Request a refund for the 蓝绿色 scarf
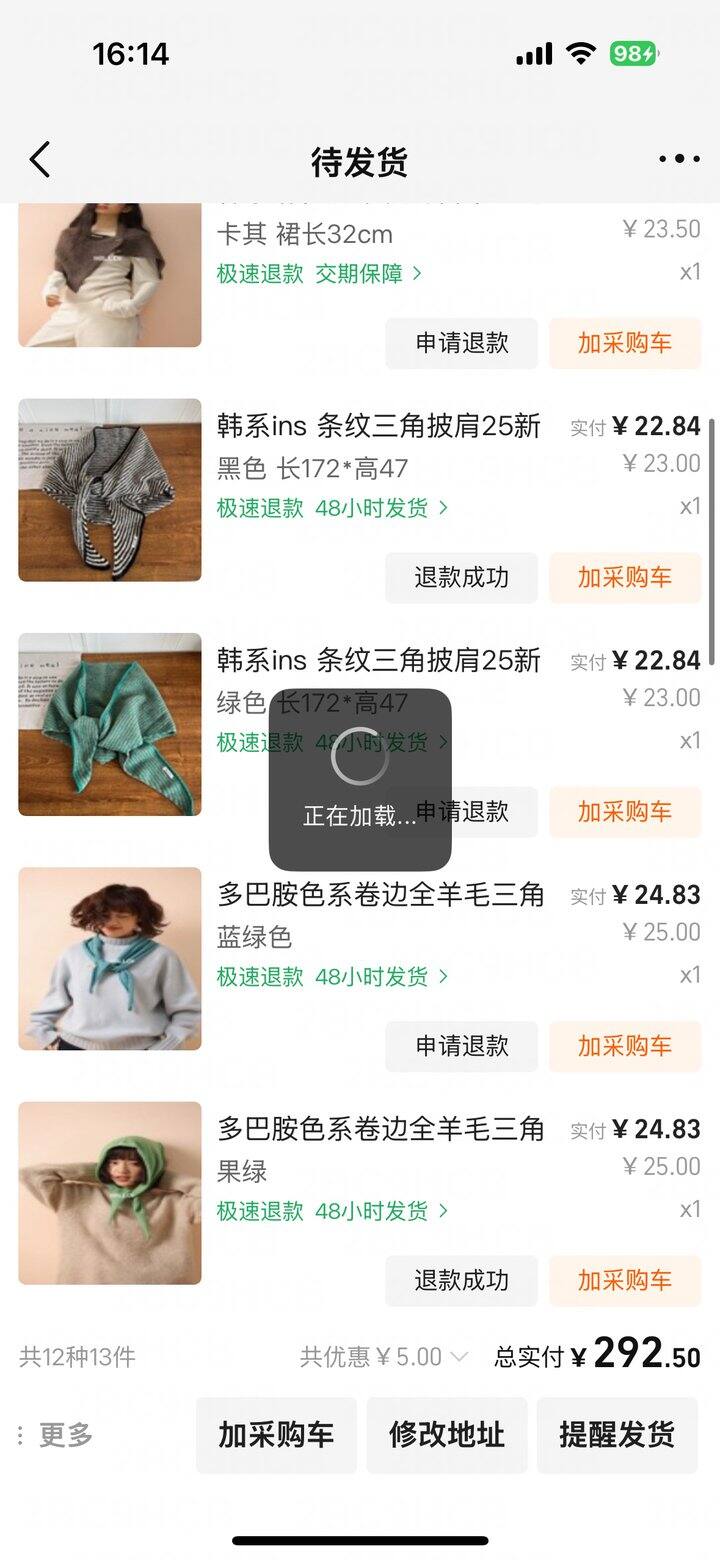Screen dimensions: 720x1560 point(461,1046)
